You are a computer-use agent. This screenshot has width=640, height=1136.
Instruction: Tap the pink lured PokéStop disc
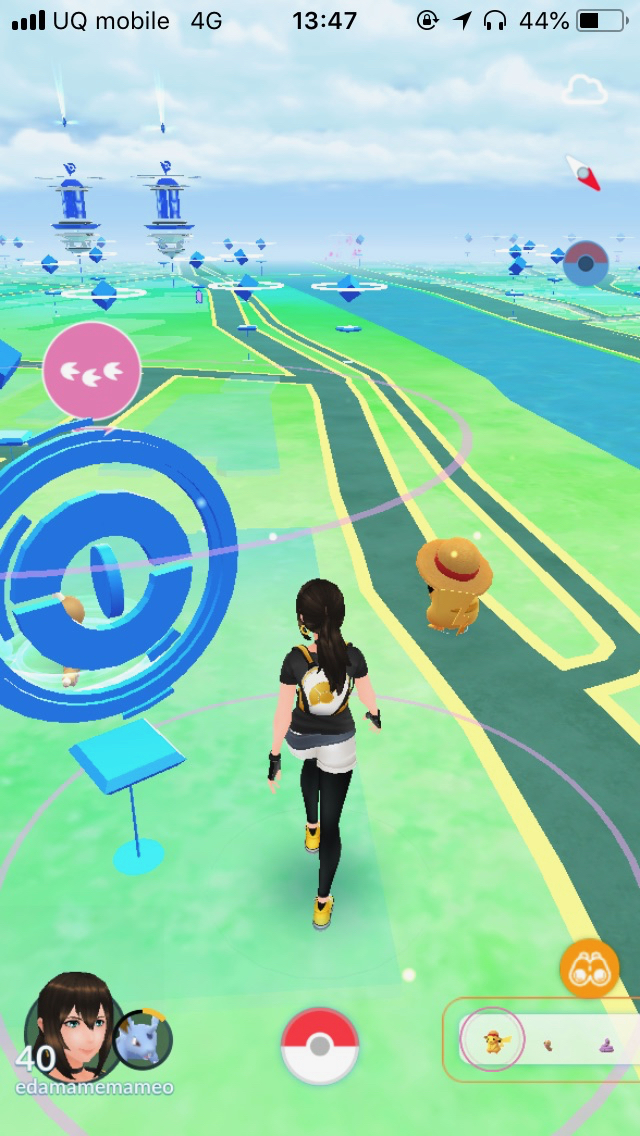tap(92, 370)
